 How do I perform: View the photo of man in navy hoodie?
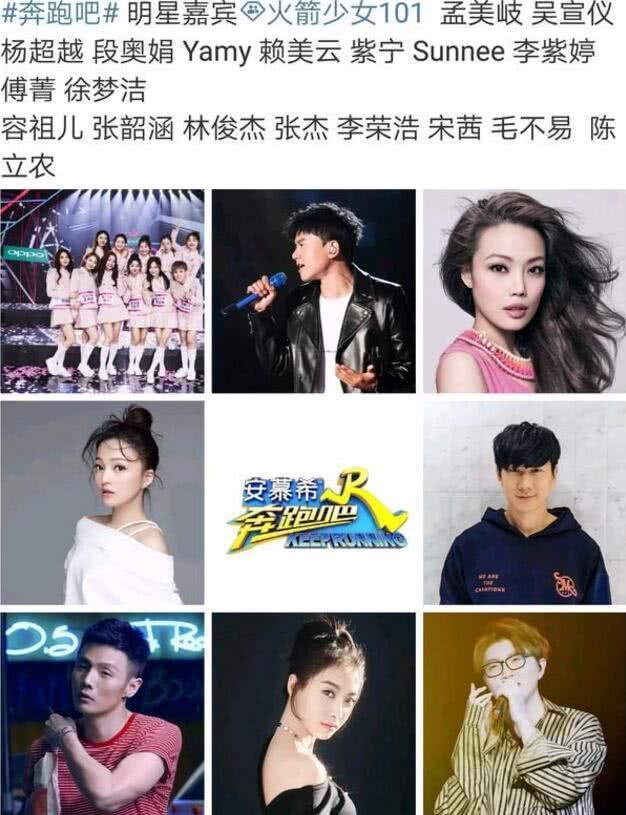[524, 503]
